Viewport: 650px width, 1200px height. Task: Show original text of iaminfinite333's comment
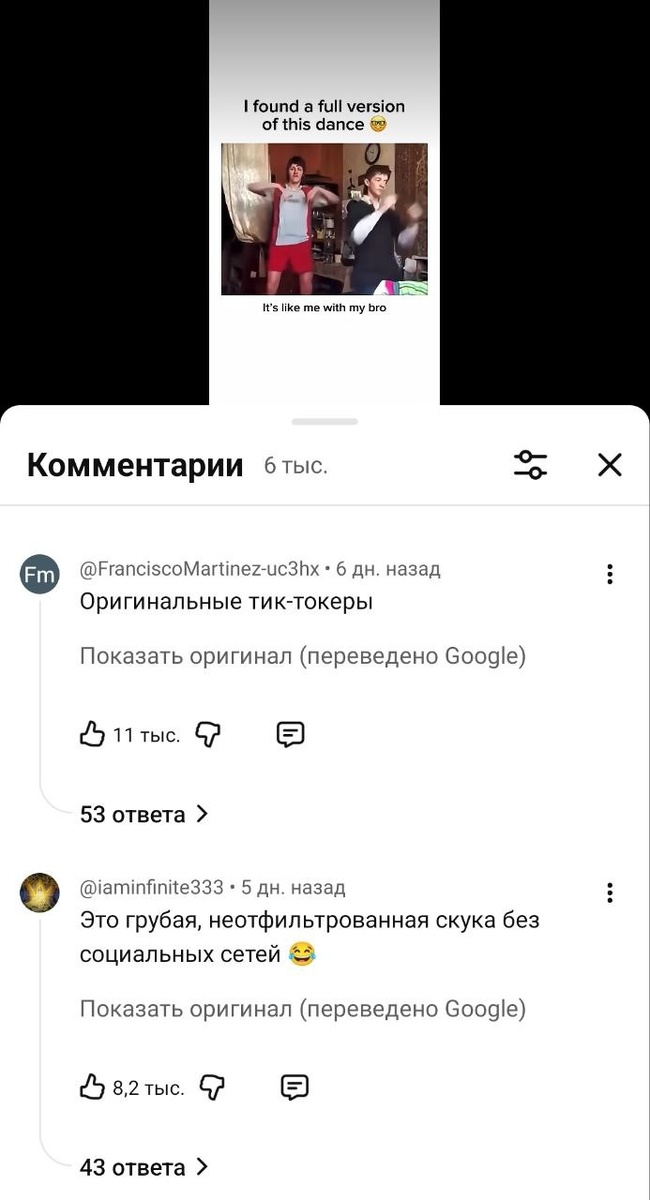302,1009
